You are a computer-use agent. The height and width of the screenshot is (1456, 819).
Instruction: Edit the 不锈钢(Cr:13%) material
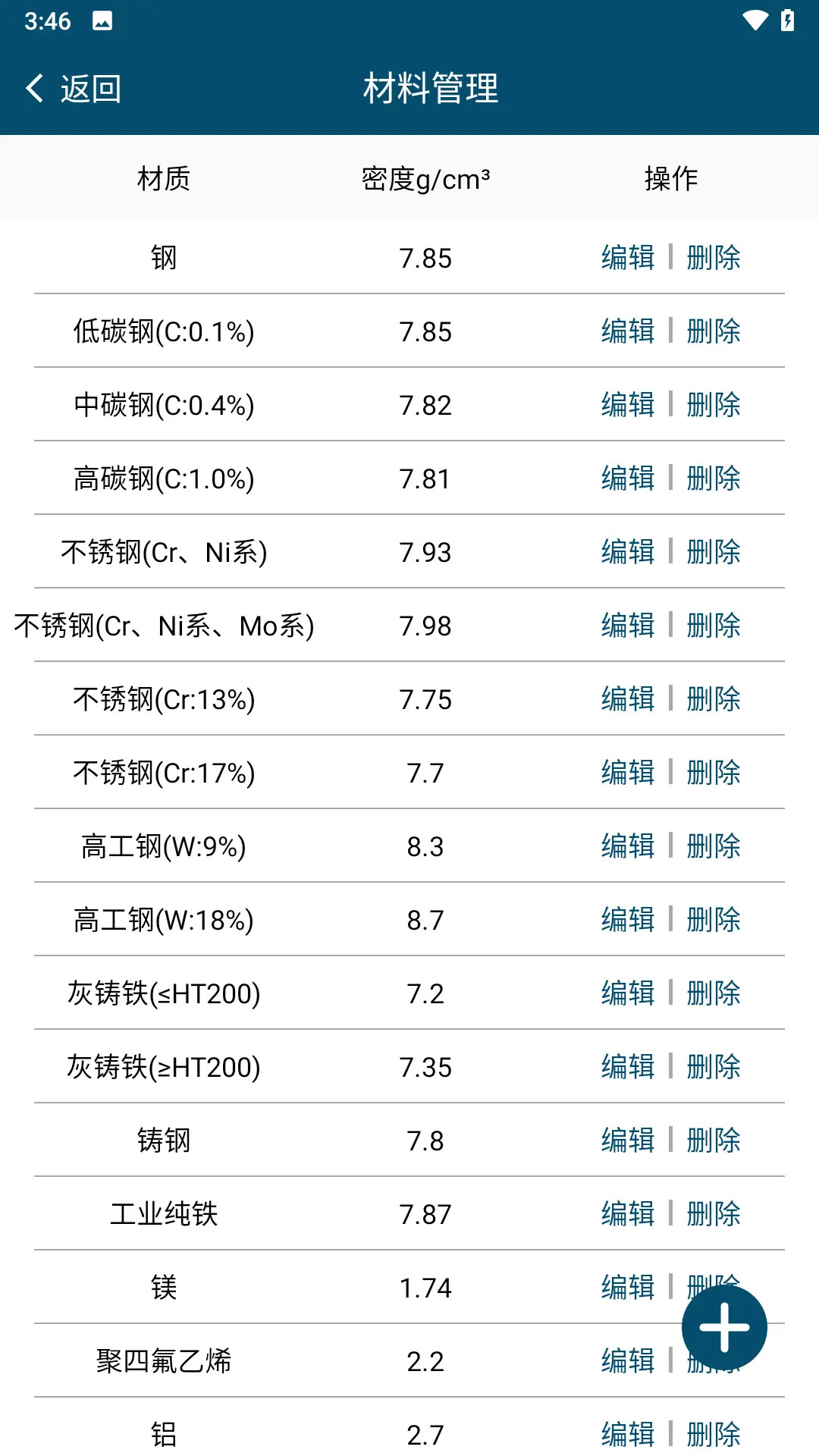626,699
